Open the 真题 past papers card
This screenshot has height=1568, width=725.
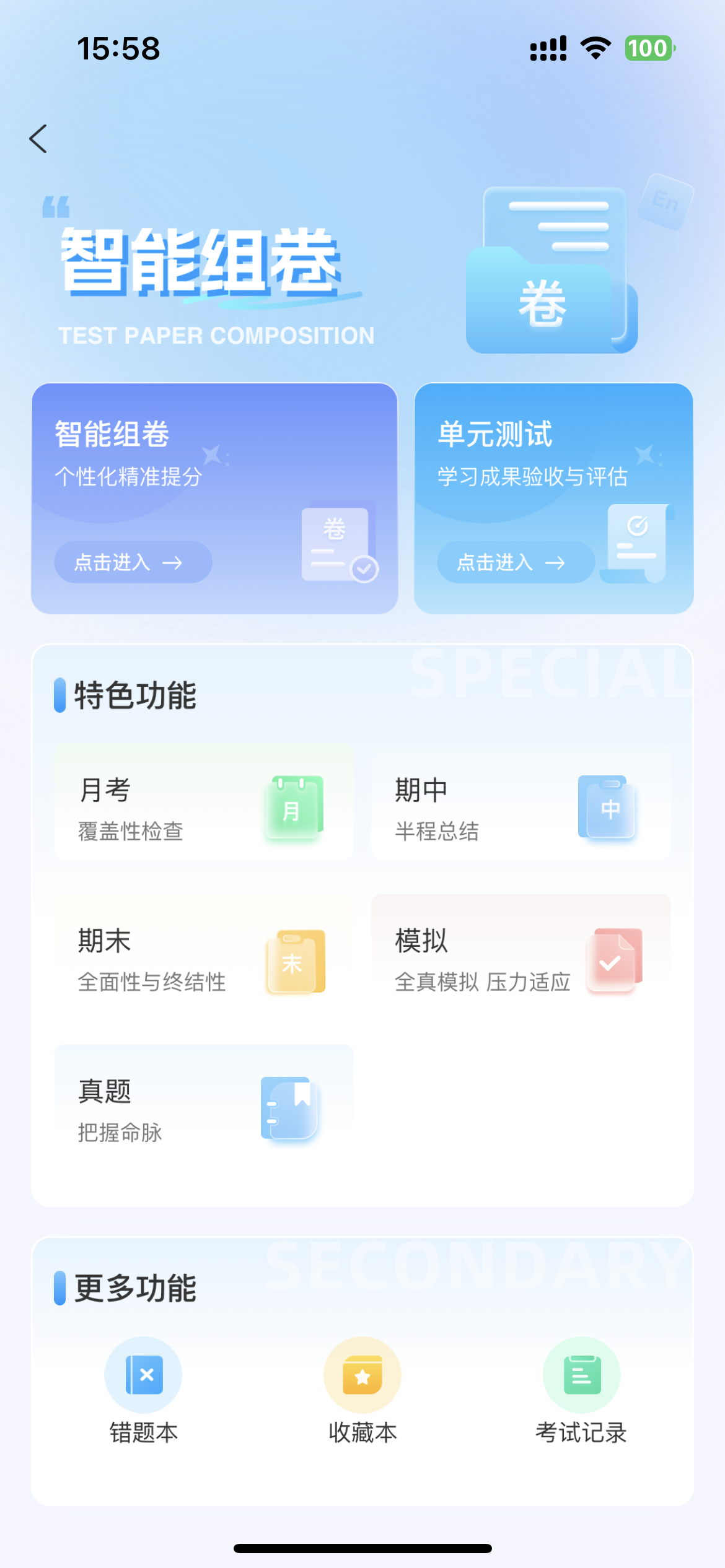[203, 1105]
